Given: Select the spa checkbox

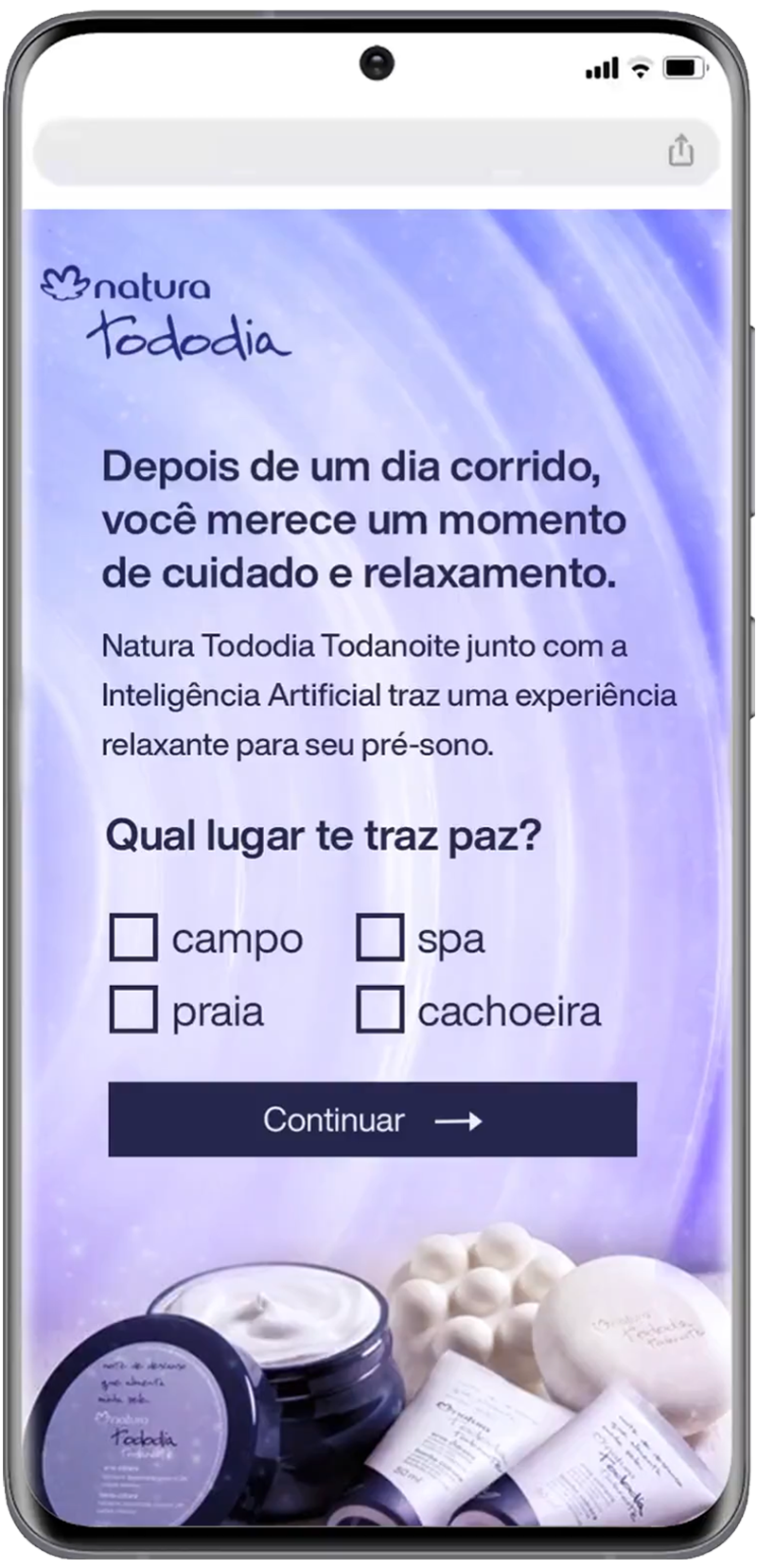Looking at the screenshot, I should click(379, 937).
